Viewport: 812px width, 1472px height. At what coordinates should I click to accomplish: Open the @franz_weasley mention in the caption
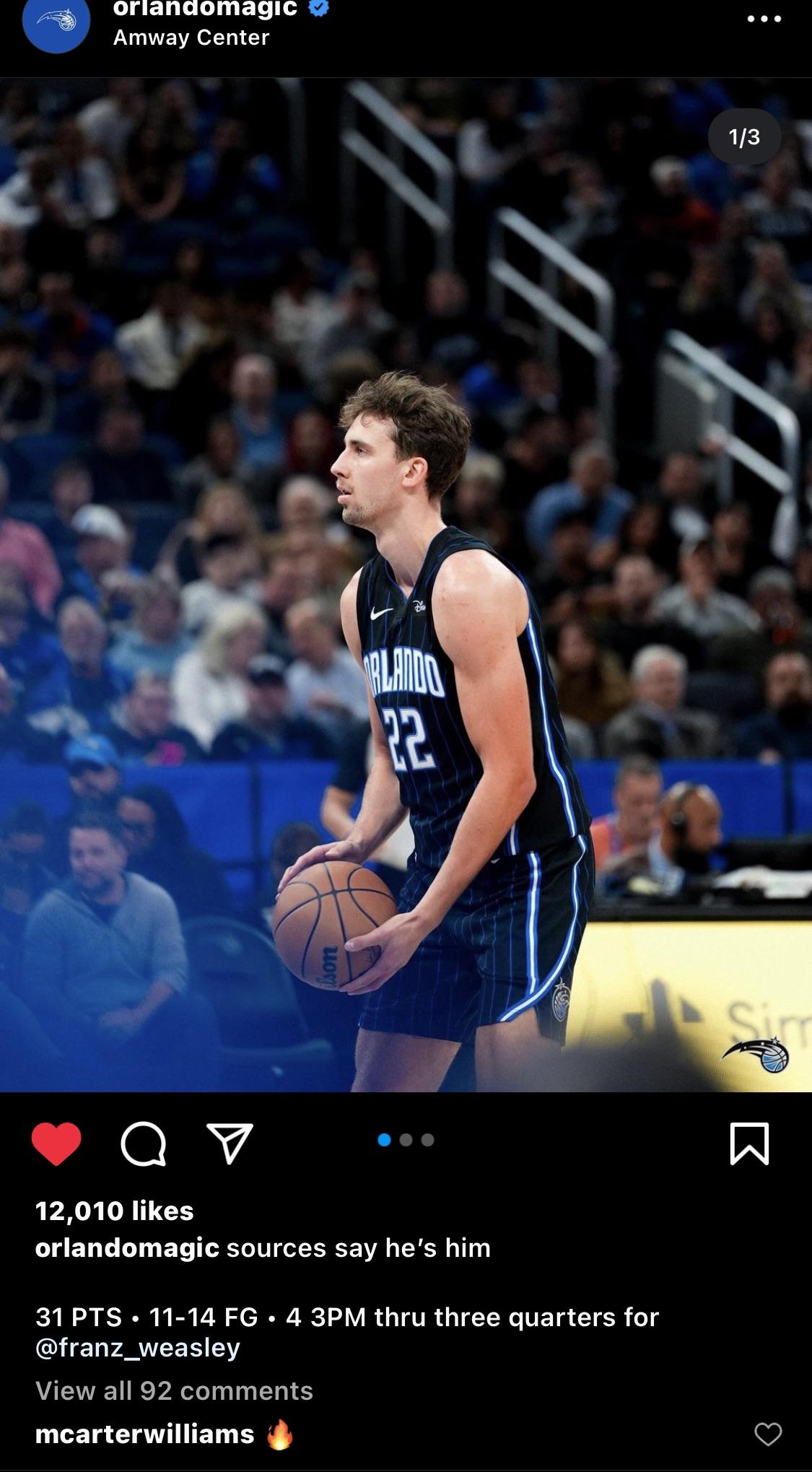point(138,1348)
